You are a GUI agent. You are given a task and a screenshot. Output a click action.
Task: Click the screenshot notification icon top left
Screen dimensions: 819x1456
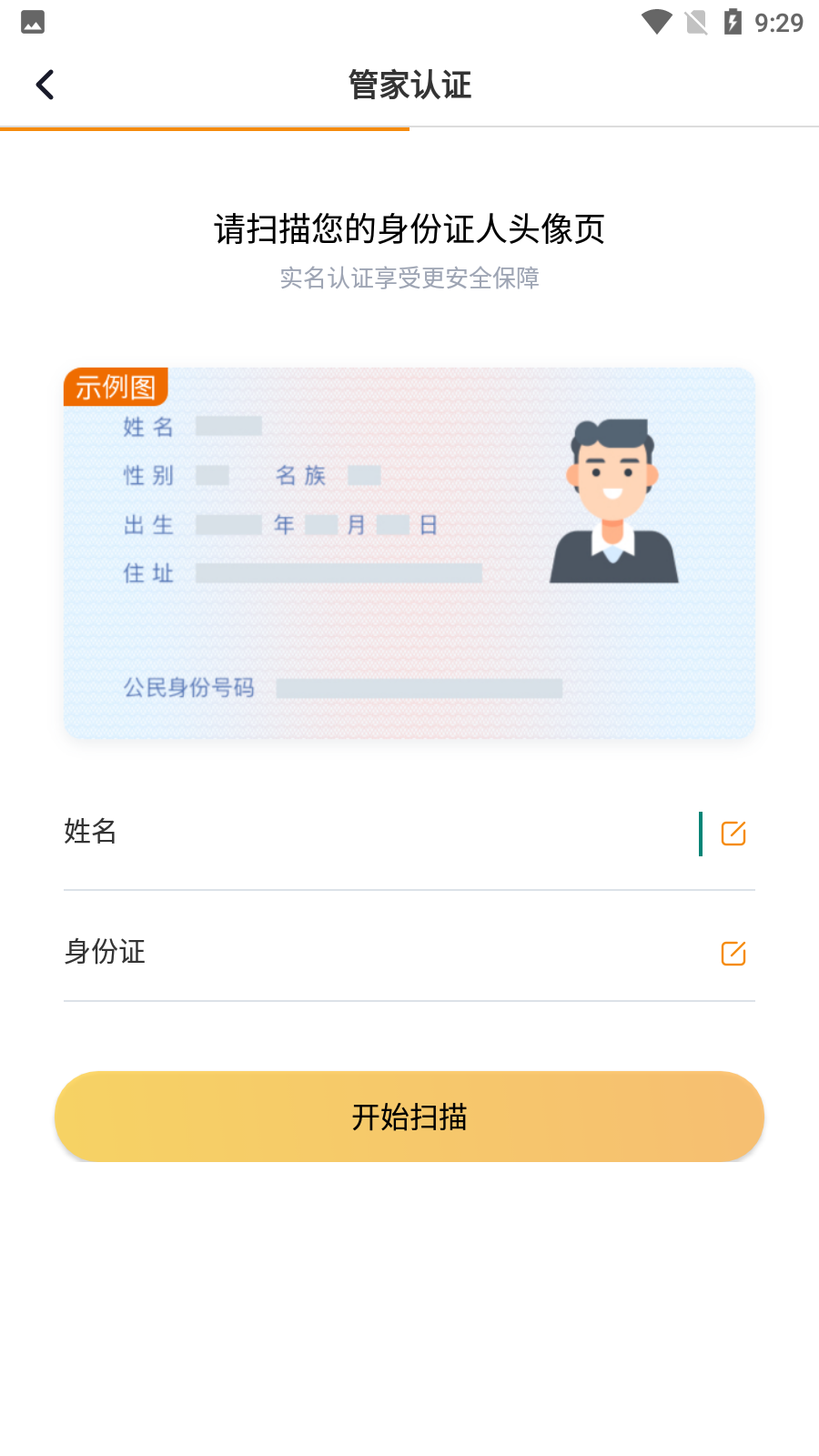click(x=32, y=22)
